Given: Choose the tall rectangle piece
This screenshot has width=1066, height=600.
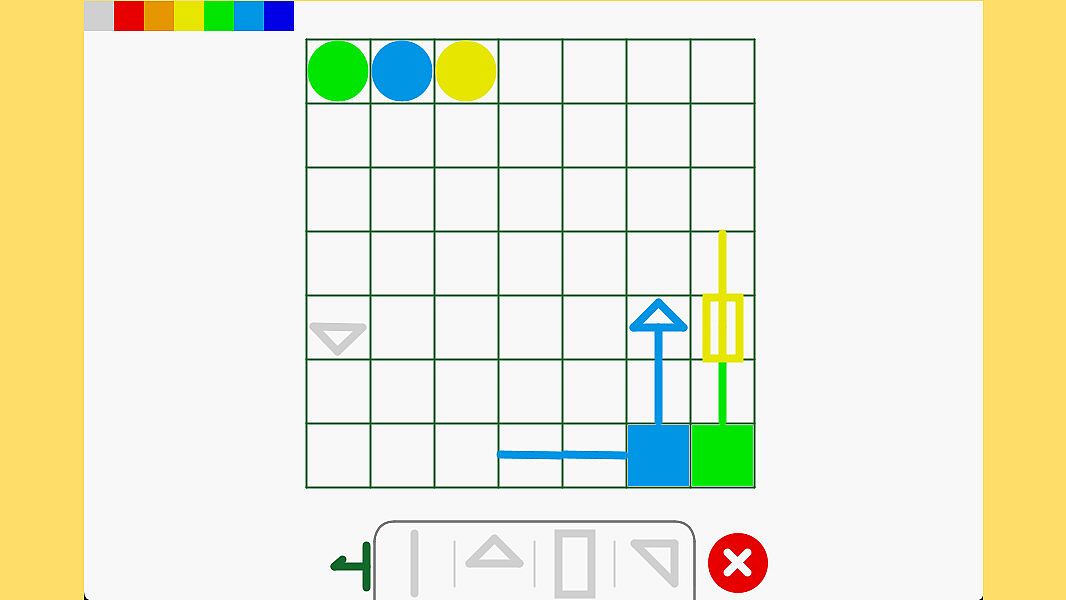Looking at the screenshot, I should tap(574, 563).
